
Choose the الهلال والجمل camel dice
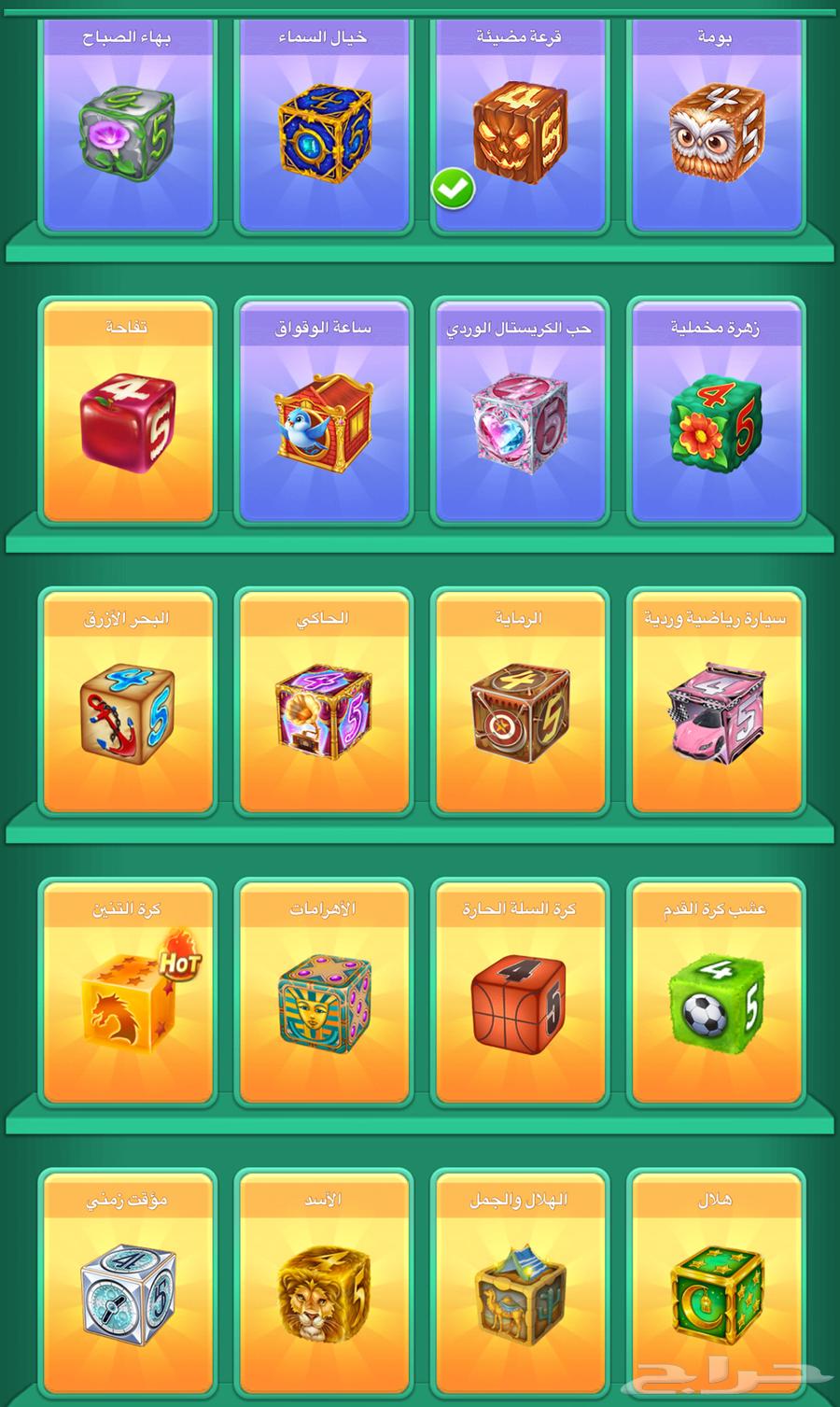click(520, 1288)
